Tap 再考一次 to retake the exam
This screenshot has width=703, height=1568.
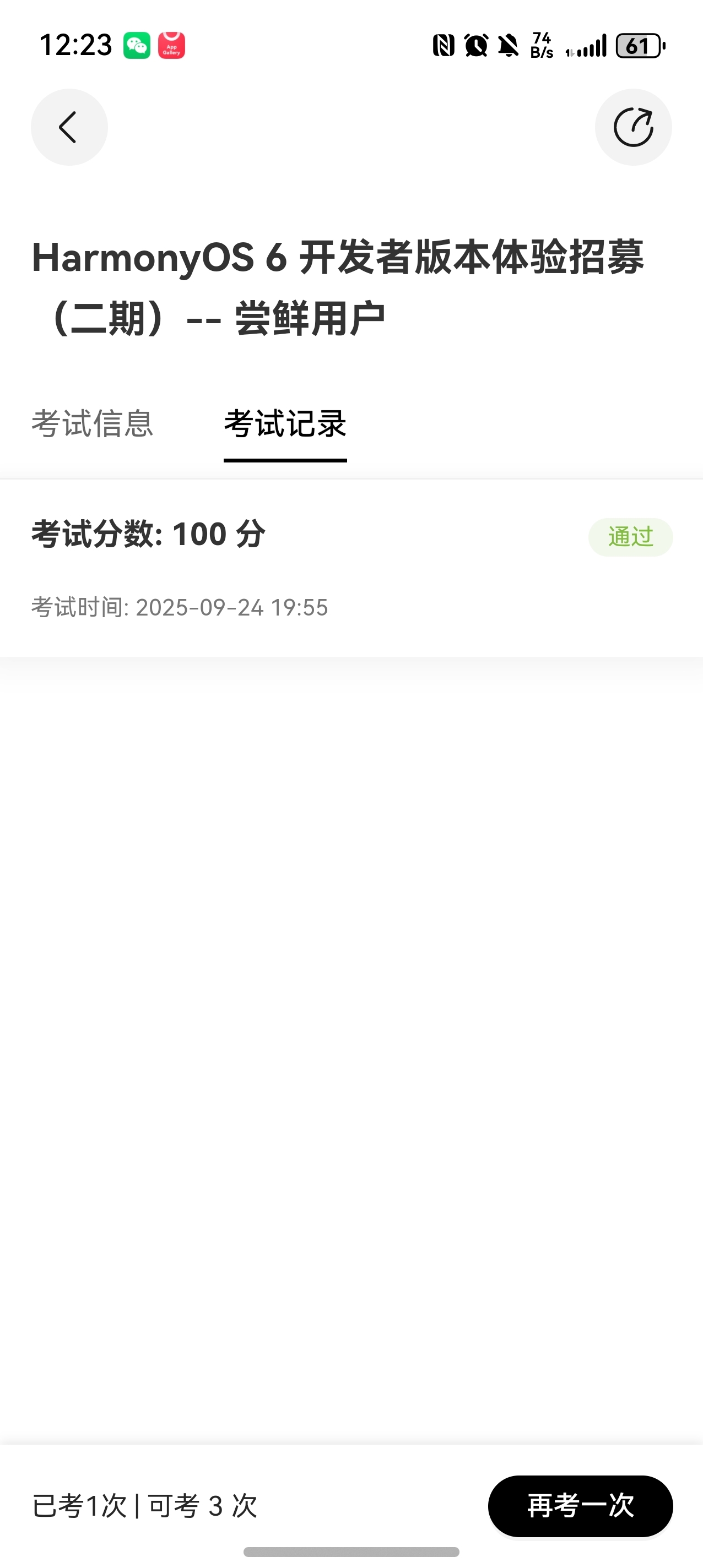pos(580,1505)
